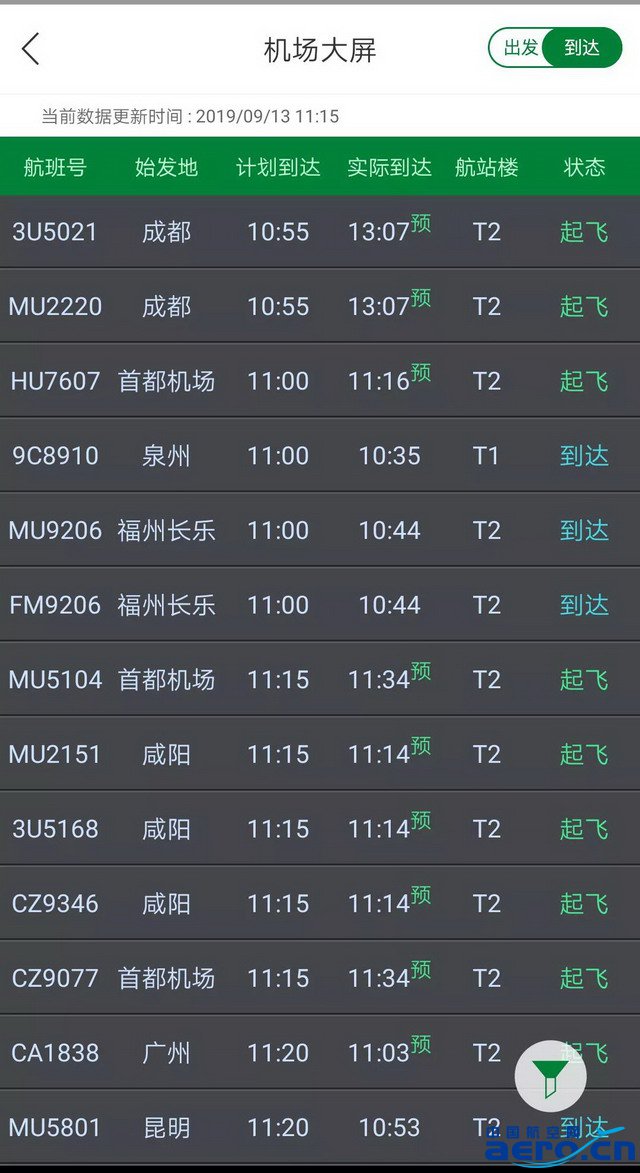Tap the 3U5168 flight row
This screenshot has height=1173, width=640.
point(320,829)
